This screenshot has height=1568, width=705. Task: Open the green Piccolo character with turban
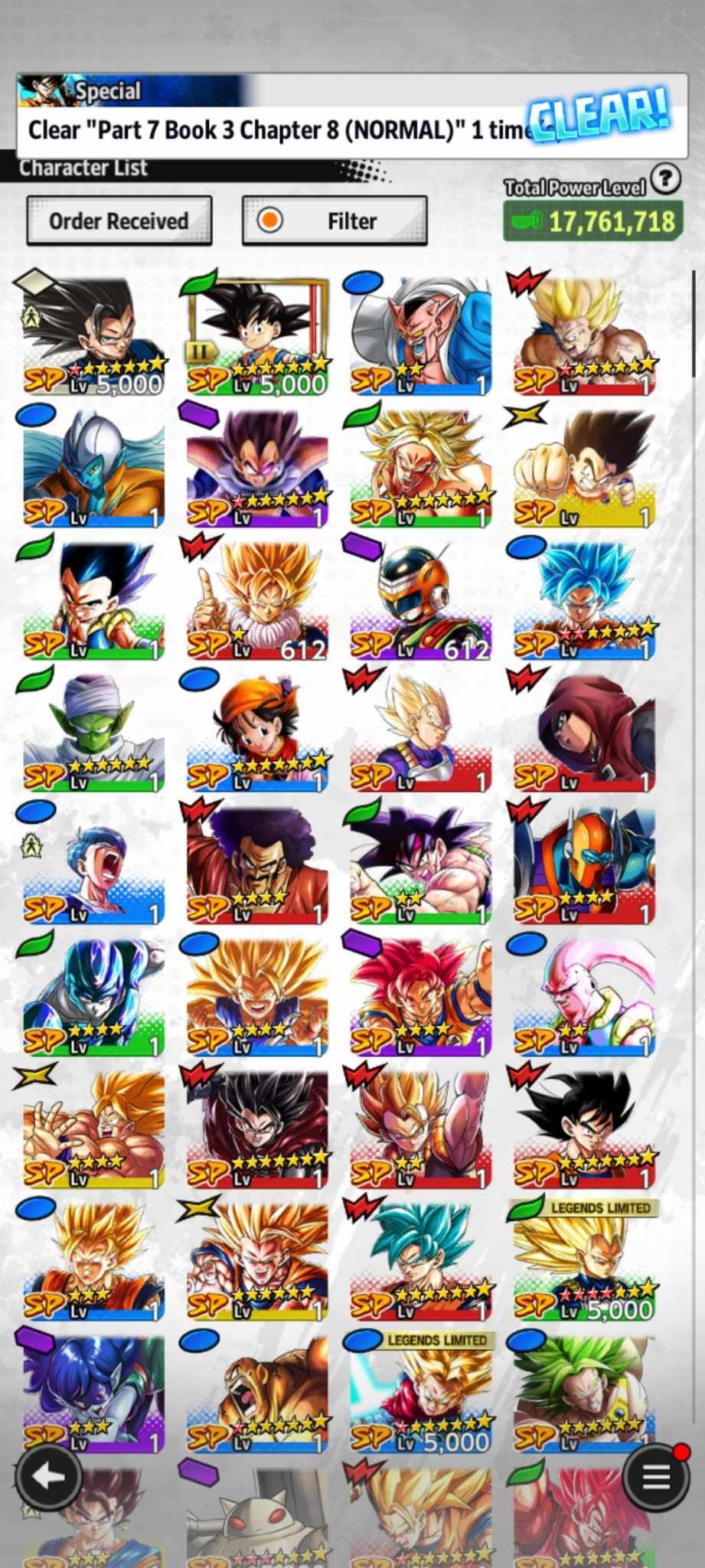coord(93,733)
